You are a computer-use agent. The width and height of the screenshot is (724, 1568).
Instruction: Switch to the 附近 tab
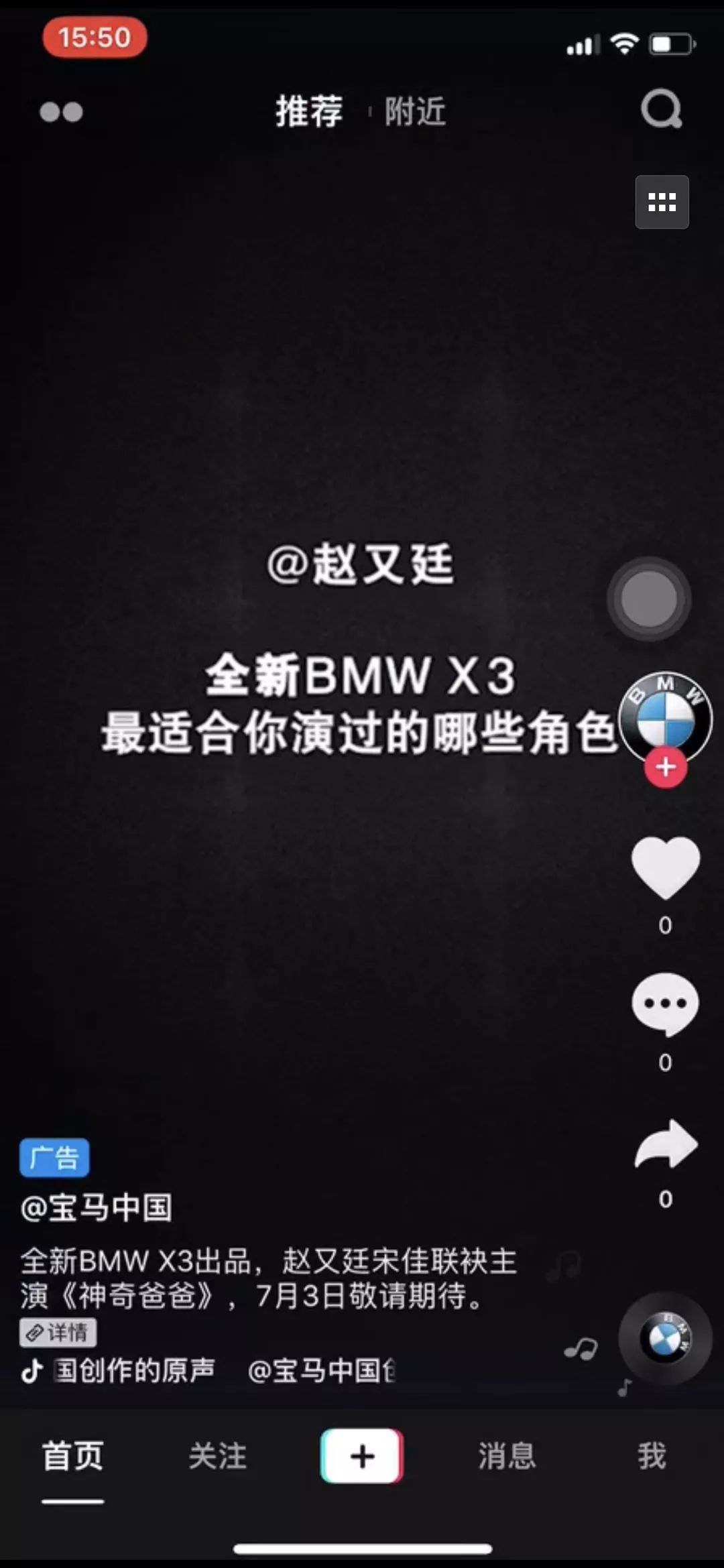point(415,111)
